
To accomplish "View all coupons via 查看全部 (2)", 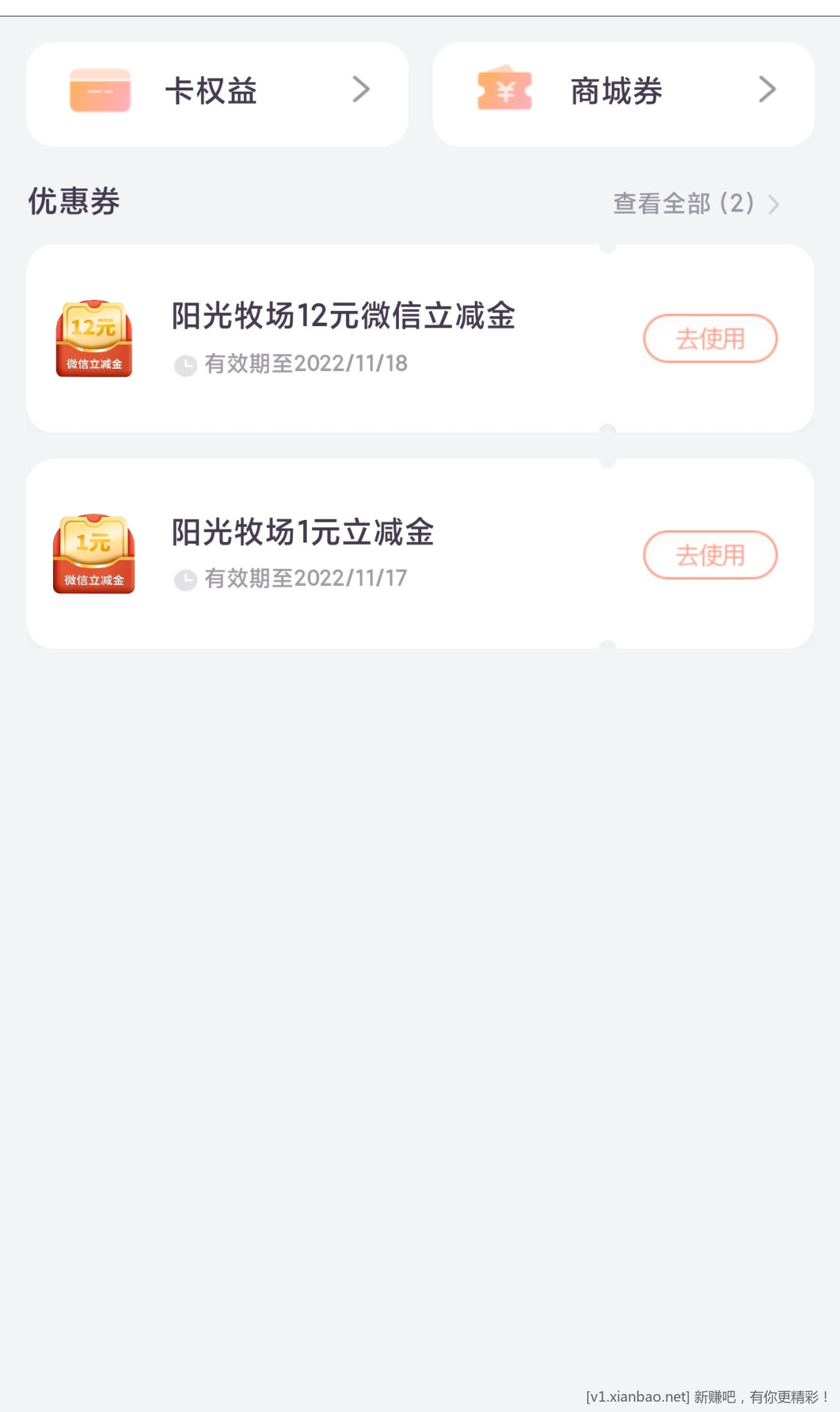I will [695, 203].
